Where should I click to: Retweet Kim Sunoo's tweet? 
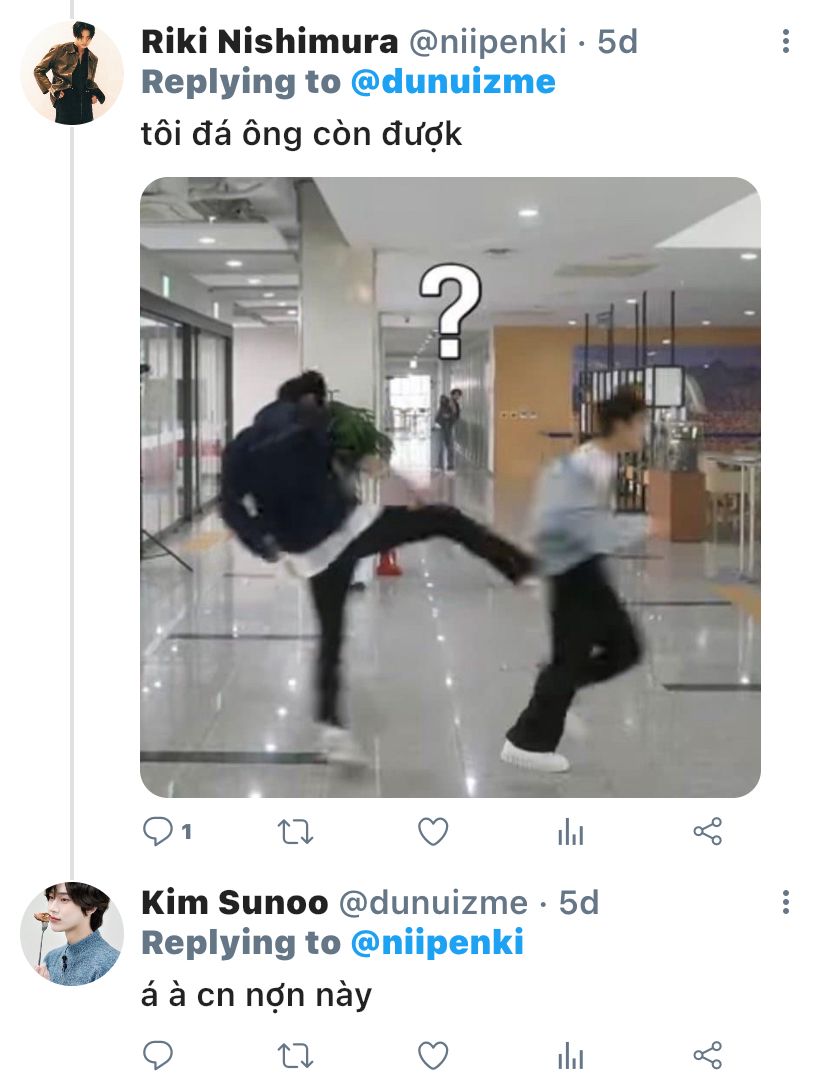pos(295,1055)
